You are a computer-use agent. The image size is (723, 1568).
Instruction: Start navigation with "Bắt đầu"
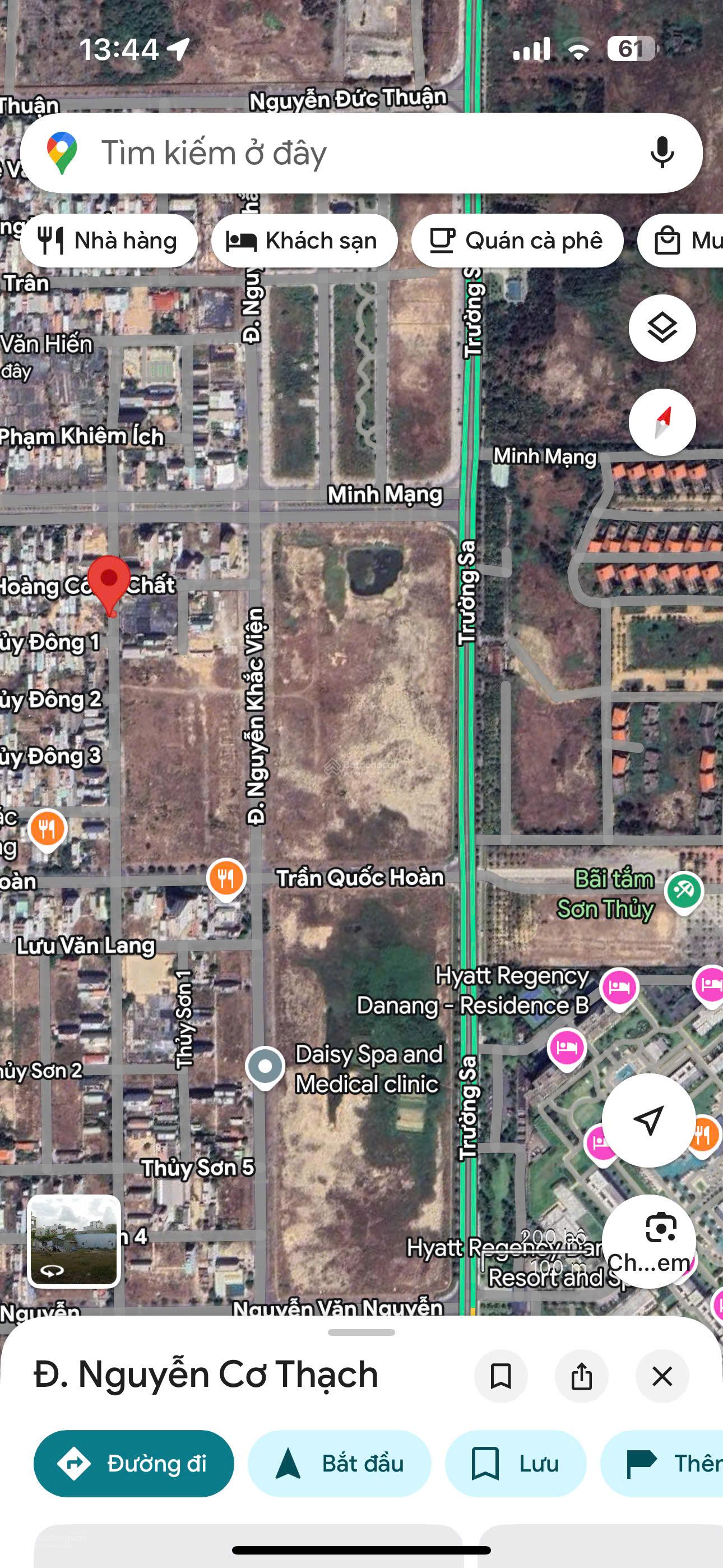340,1463
